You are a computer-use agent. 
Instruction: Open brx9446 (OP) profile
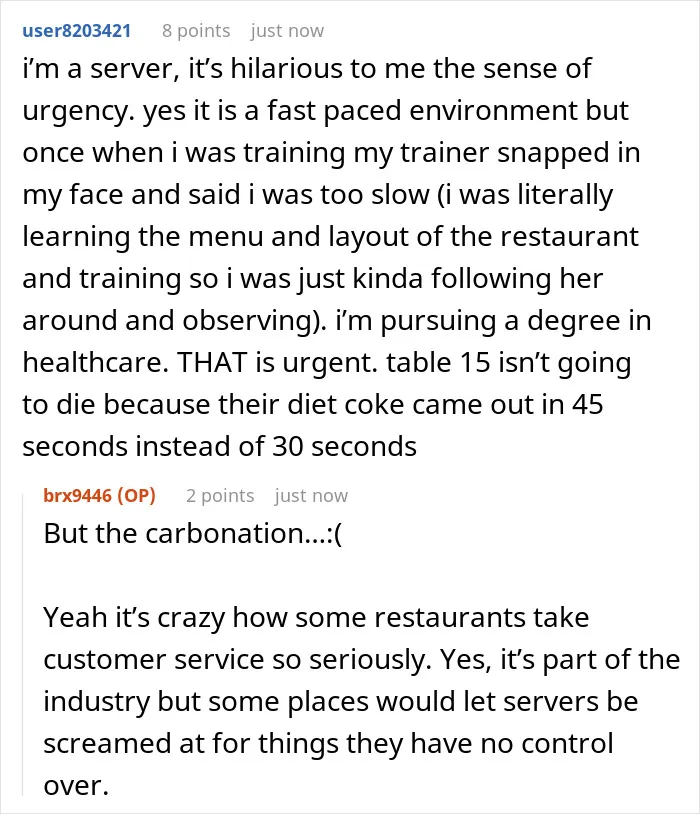pyautogui.click(x=99, y=495)
